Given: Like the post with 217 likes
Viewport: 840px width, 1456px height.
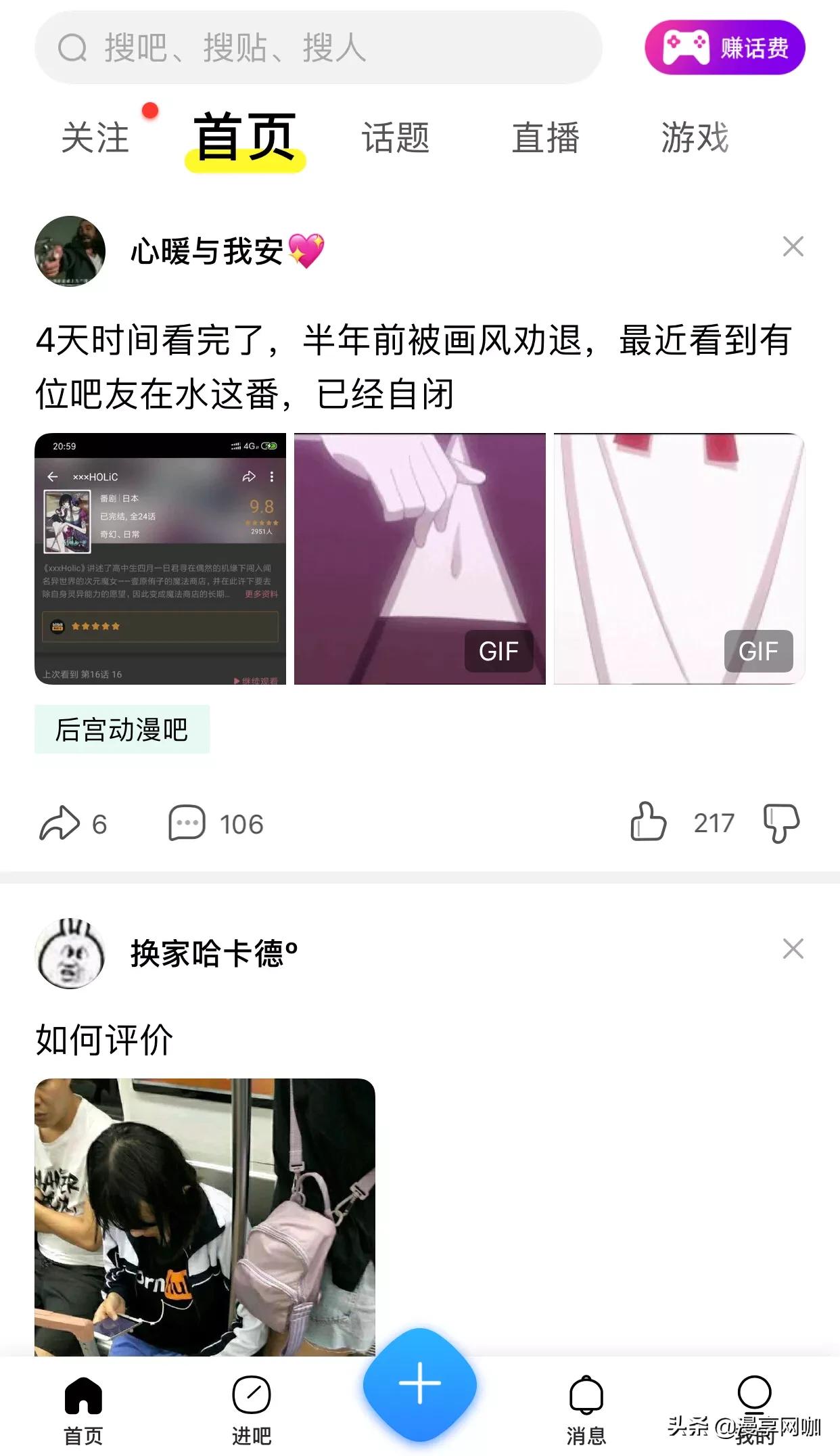Looking at the screenshot, I should coord(648,822).
